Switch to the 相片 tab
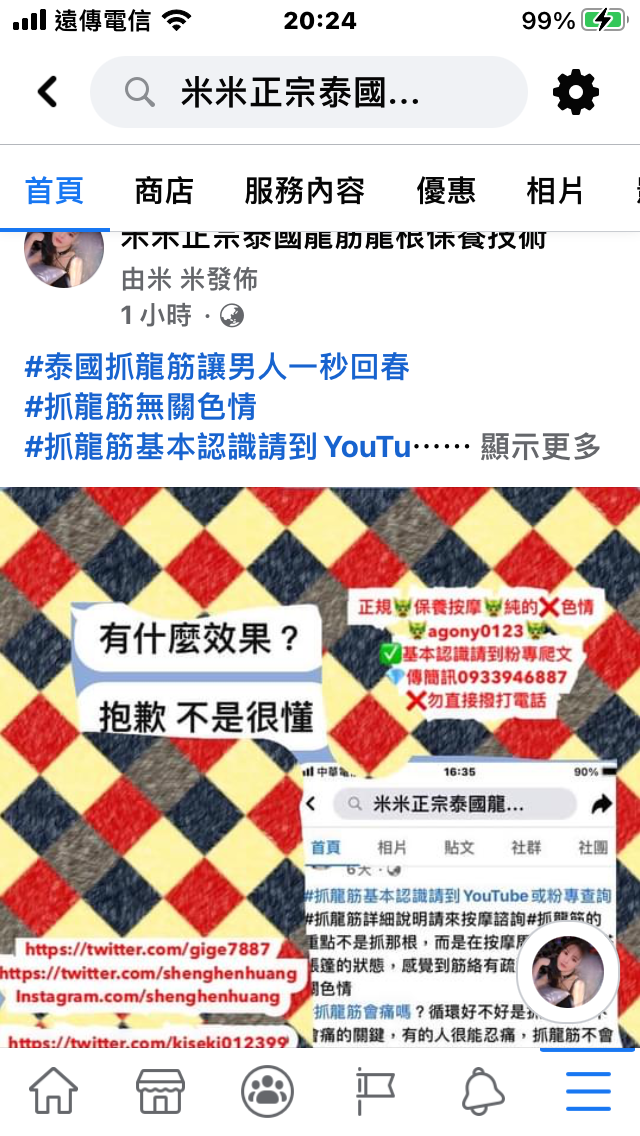Image resolution: width=640 pixels, height=1136 pixels. click(555, 191)
